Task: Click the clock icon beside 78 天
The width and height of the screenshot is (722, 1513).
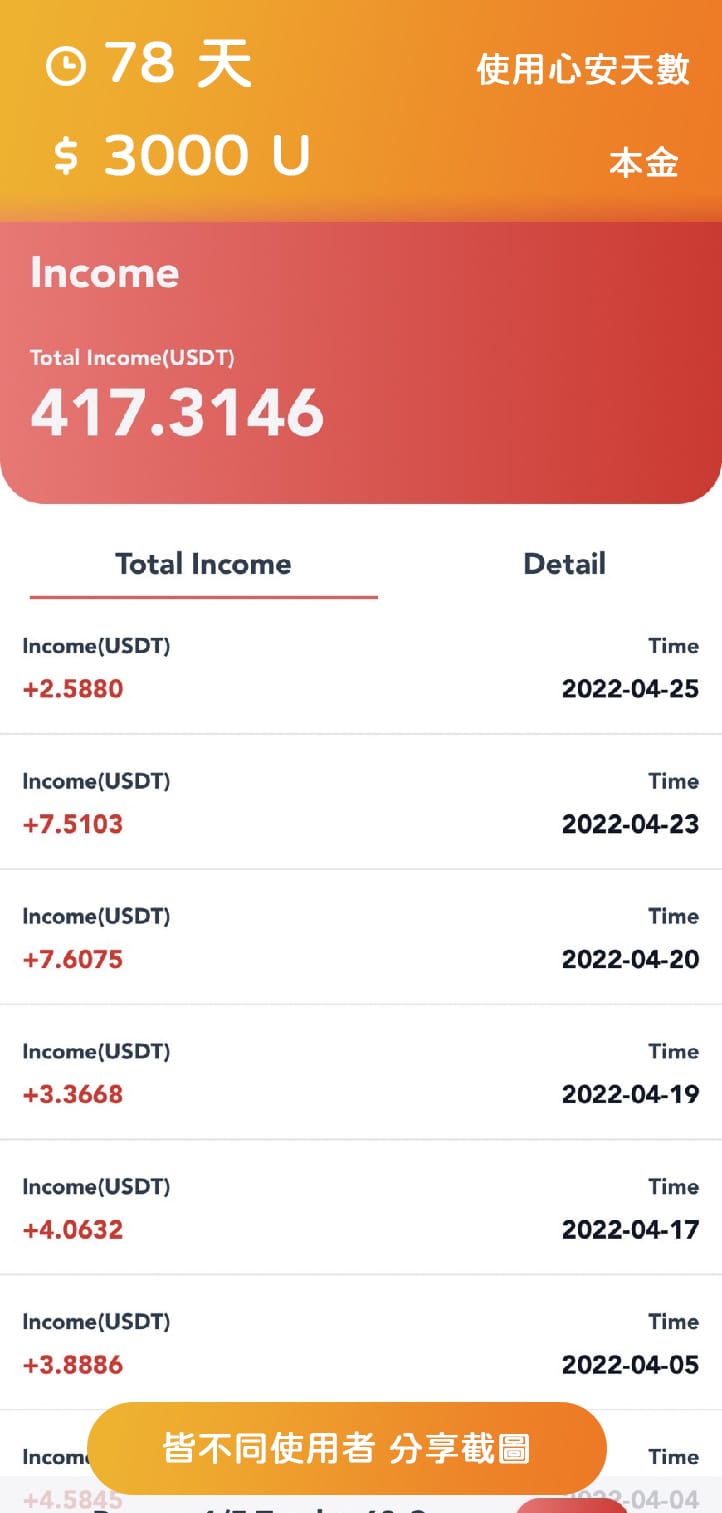Action: 66,65
